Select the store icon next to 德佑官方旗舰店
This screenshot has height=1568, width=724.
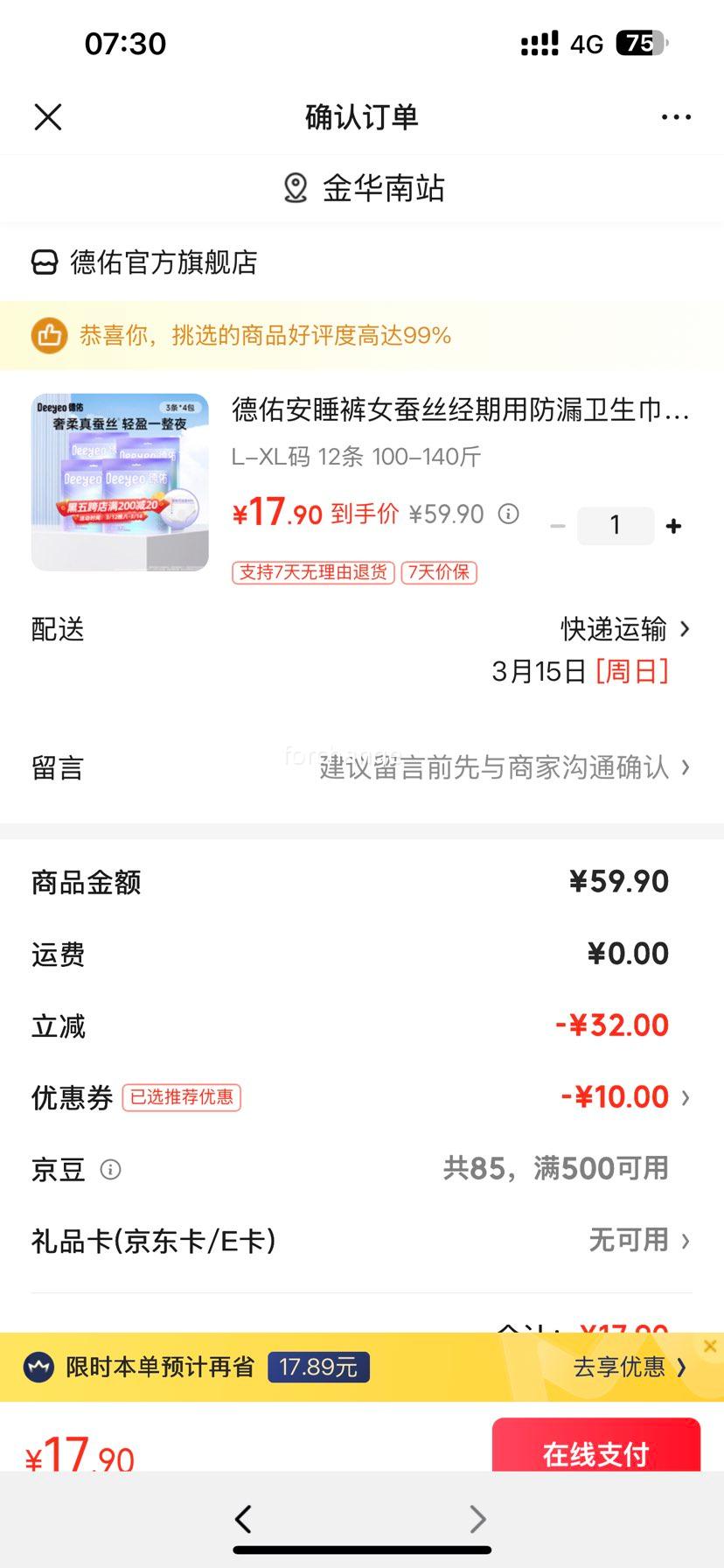point(41,262)
